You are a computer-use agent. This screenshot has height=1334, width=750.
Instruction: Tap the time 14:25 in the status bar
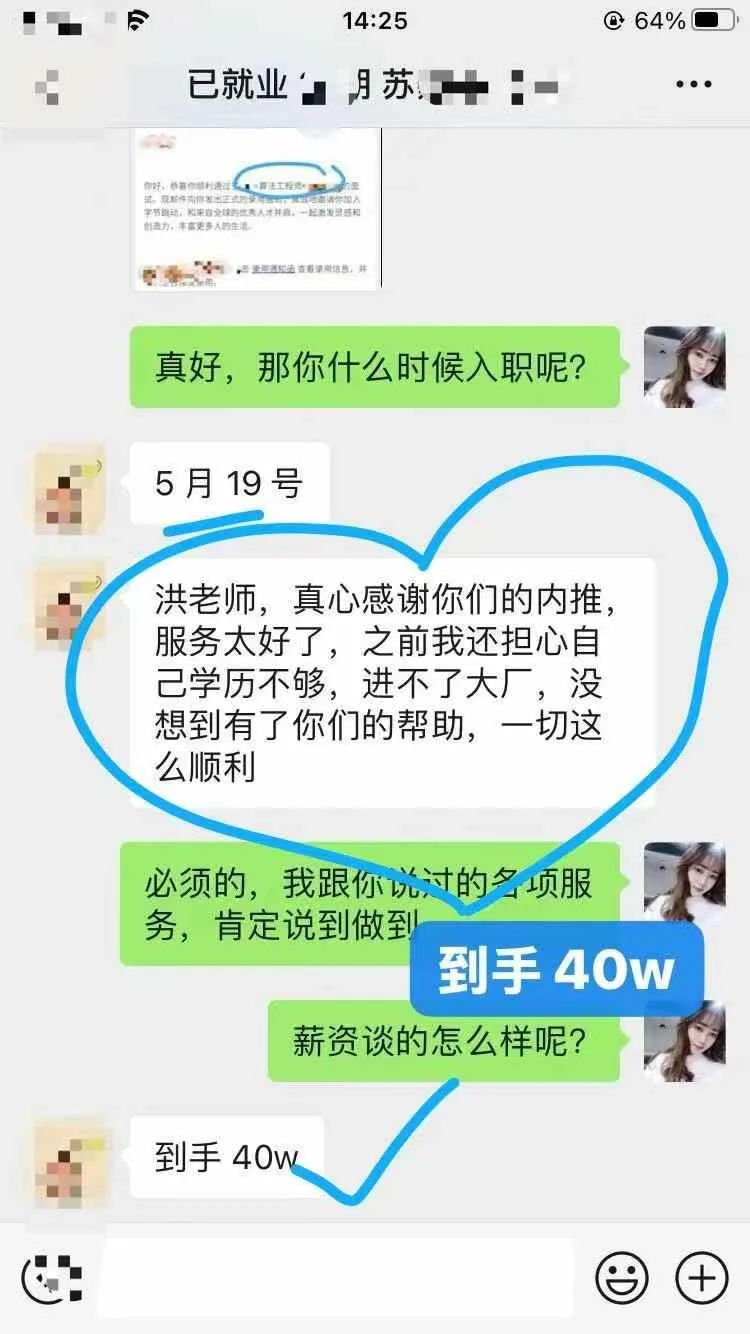[x=375, y=17]
